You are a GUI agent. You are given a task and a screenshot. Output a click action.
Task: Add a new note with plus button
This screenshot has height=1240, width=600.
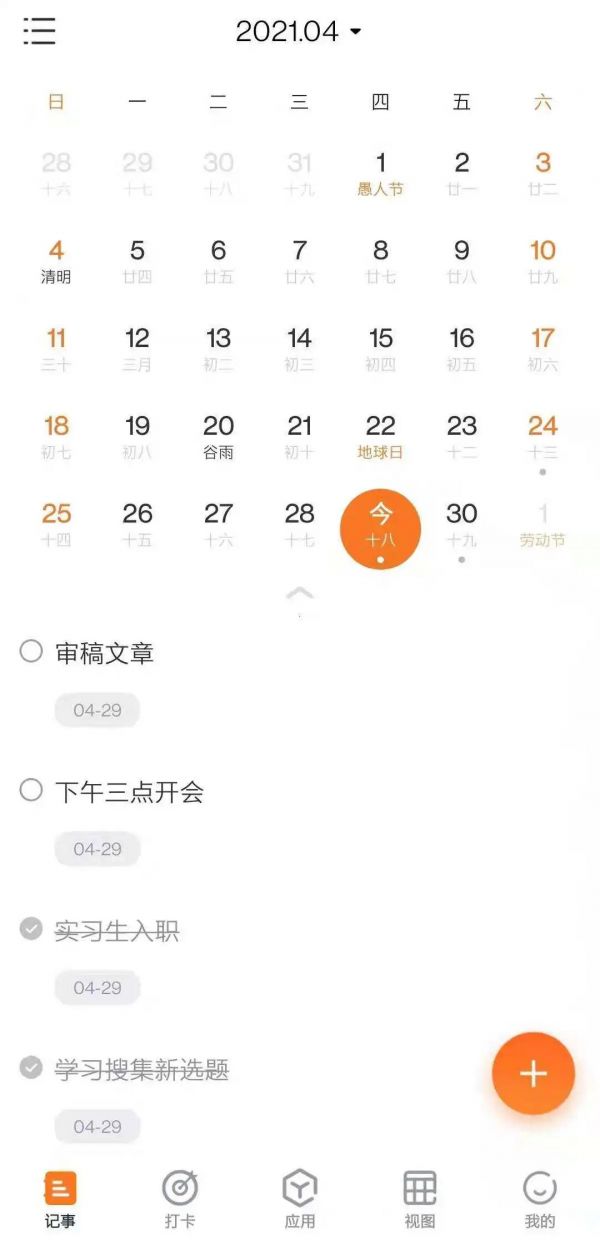point(533,1073)
